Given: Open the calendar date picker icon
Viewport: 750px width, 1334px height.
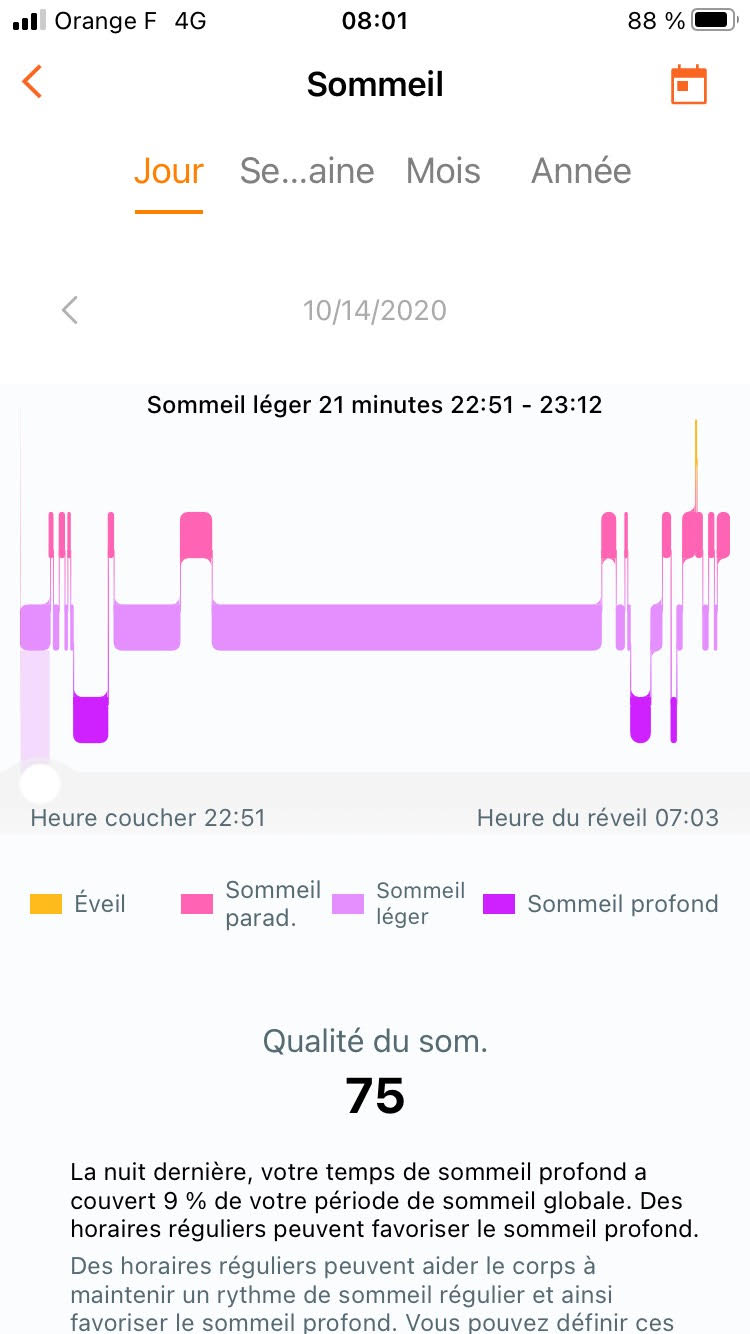Looking at the screenshot, I should [x=688, y=84].
